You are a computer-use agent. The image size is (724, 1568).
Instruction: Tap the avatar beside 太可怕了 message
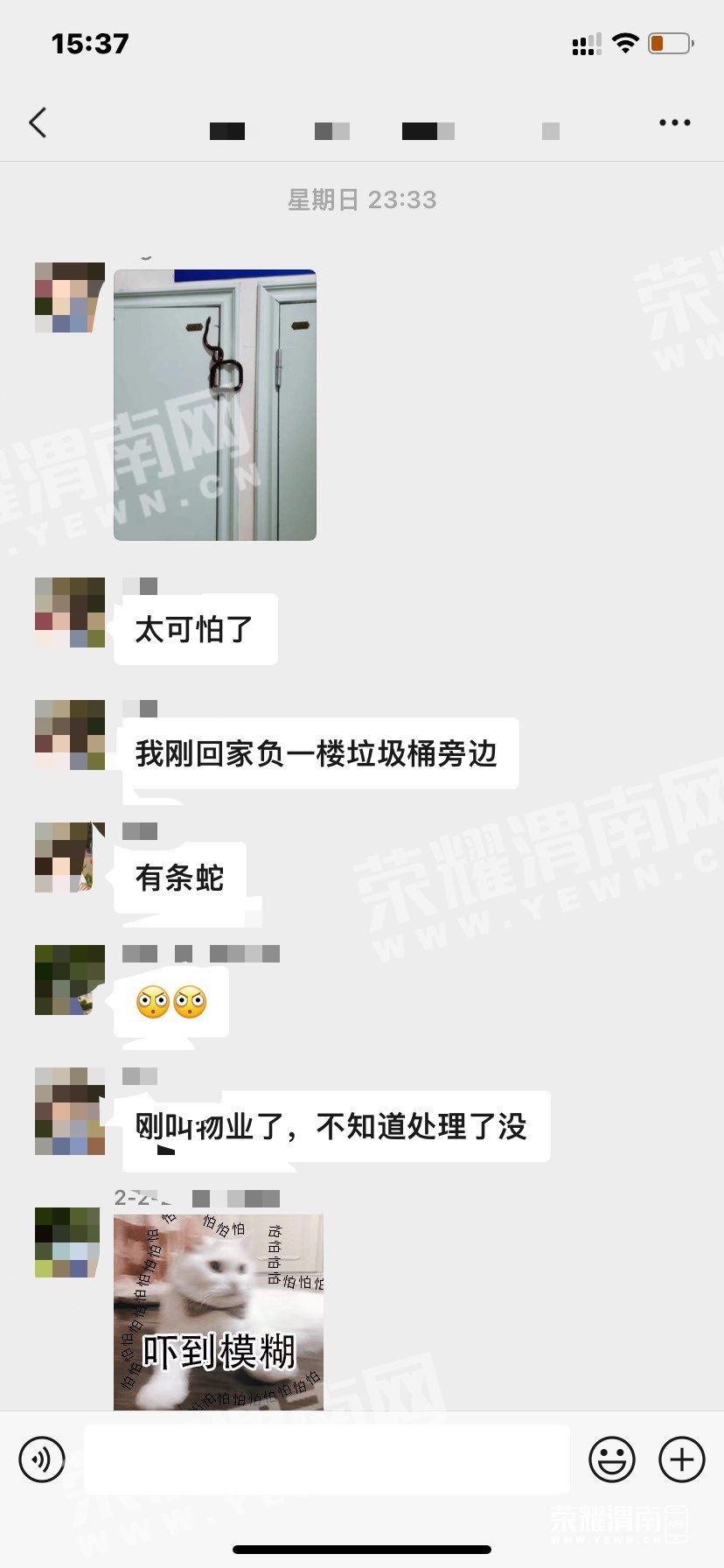pyautogui.click(x=70, y=612)
